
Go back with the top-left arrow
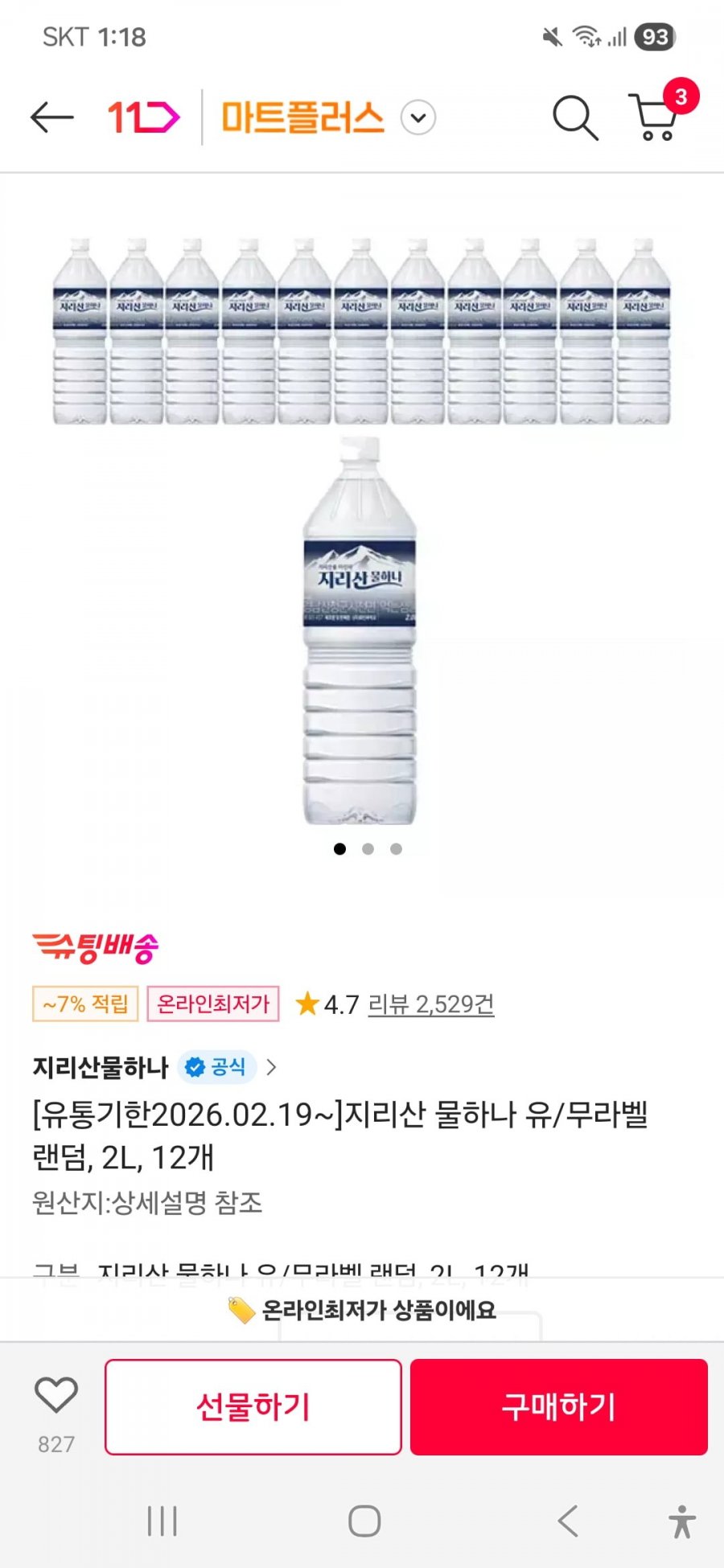click(51, 117)
